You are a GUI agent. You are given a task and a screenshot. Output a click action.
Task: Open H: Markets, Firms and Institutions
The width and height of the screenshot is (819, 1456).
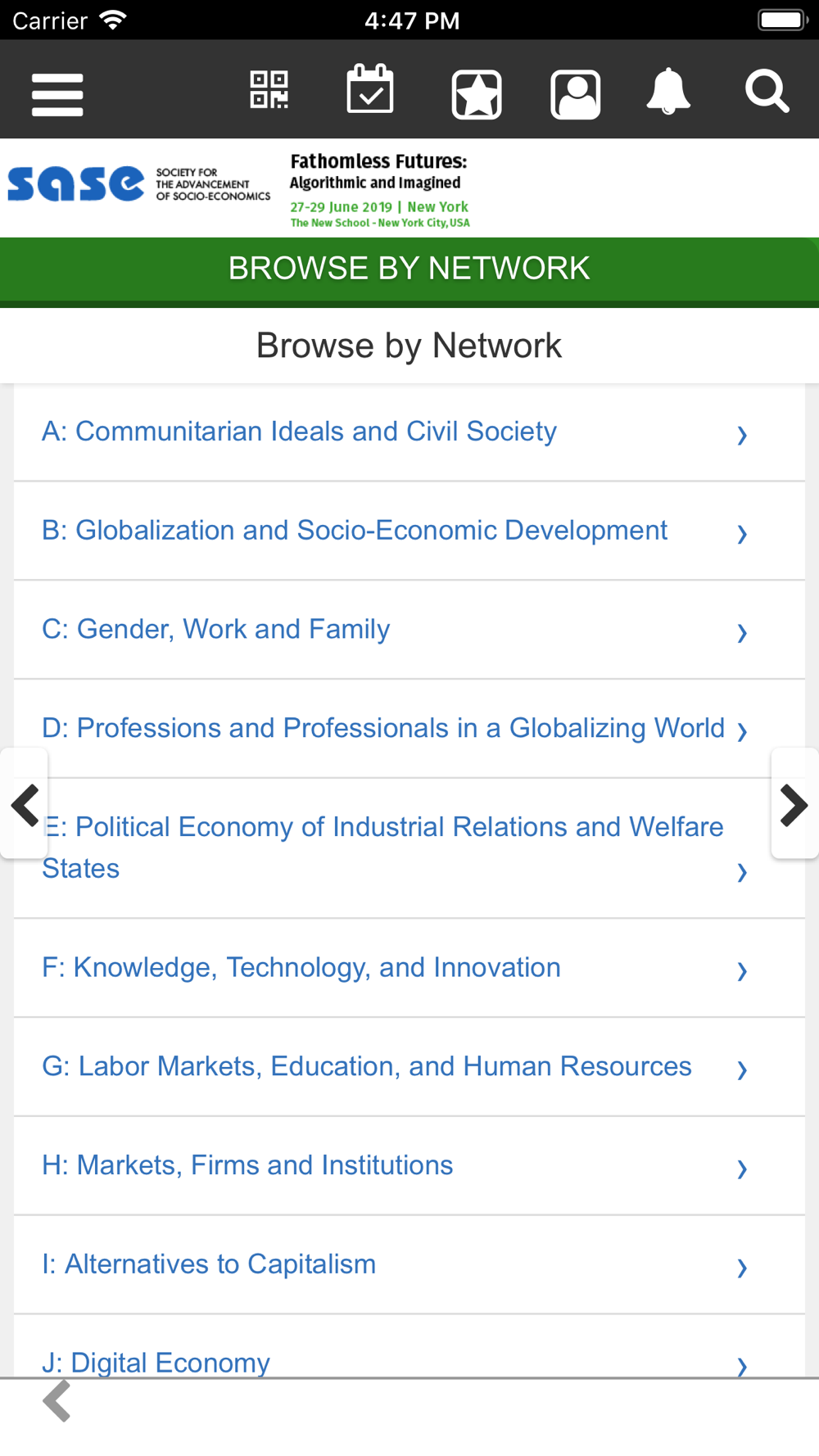tap(409, 1167)
